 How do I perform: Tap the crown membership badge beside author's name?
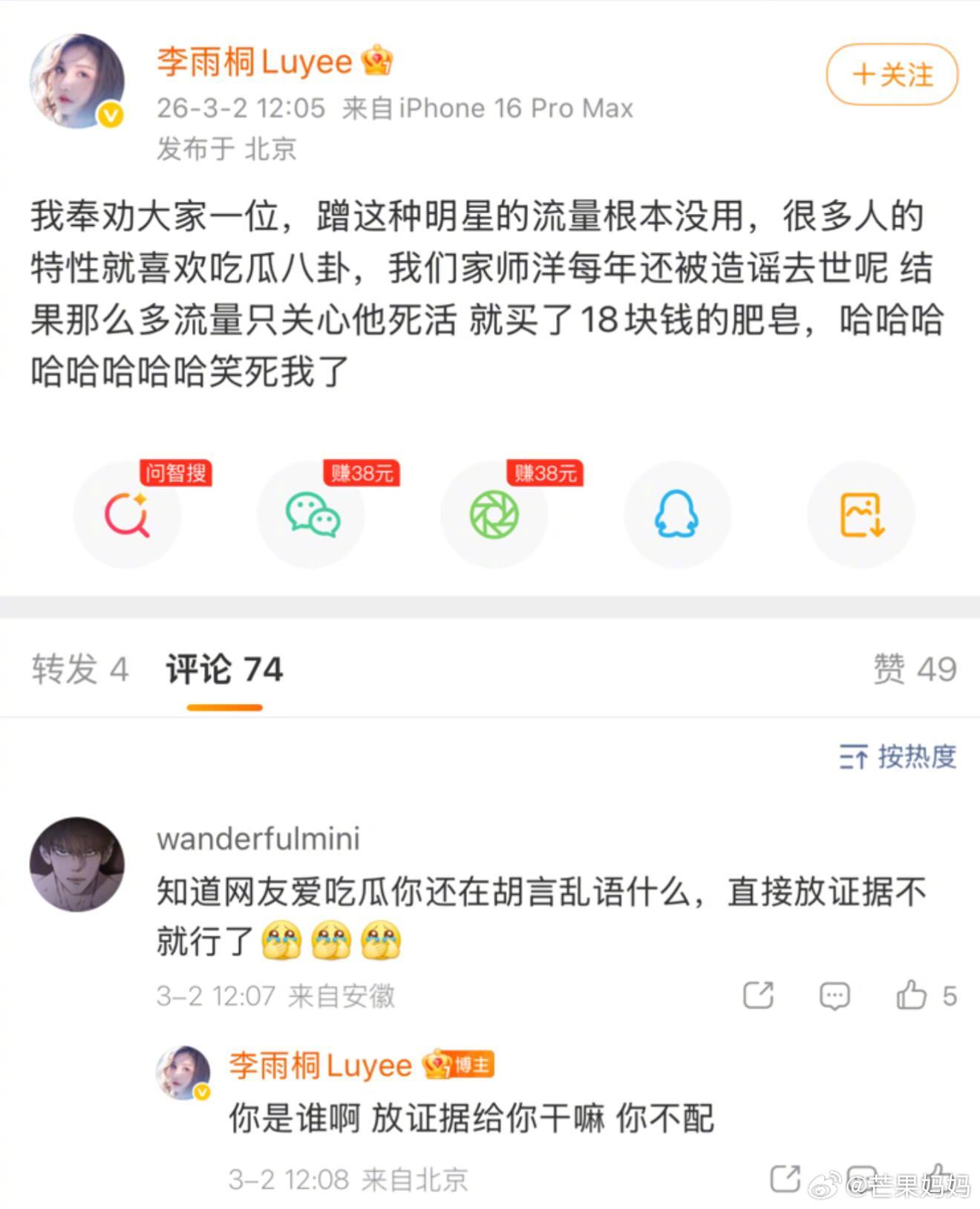(377, 62)
